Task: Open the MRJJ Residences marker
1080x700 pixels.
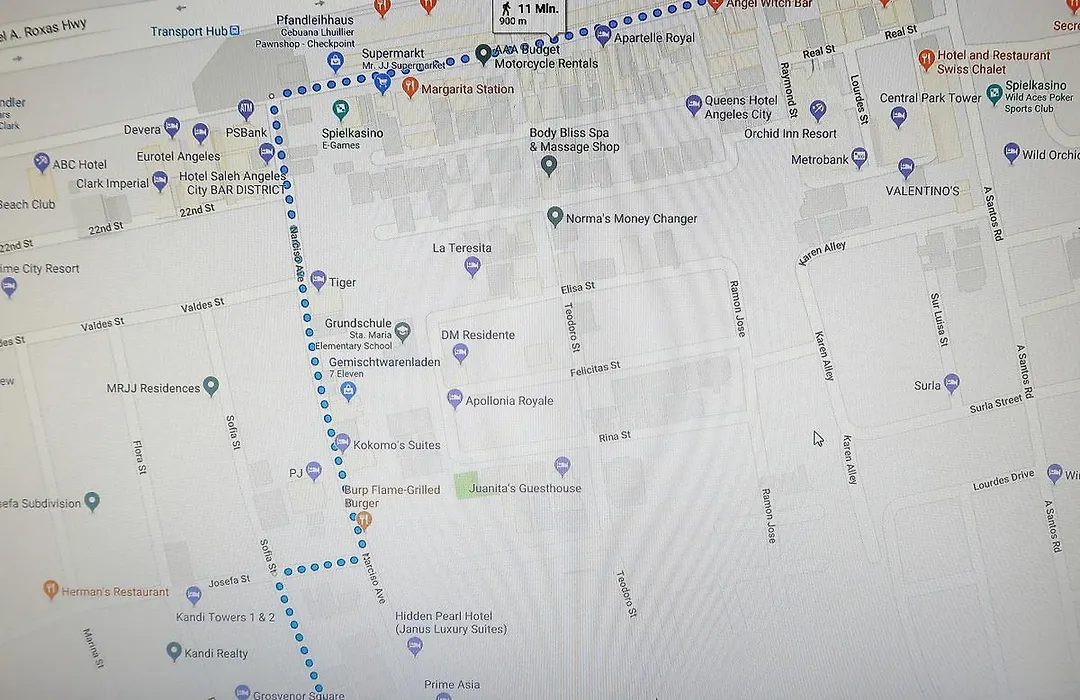Action: click(210, 386)
